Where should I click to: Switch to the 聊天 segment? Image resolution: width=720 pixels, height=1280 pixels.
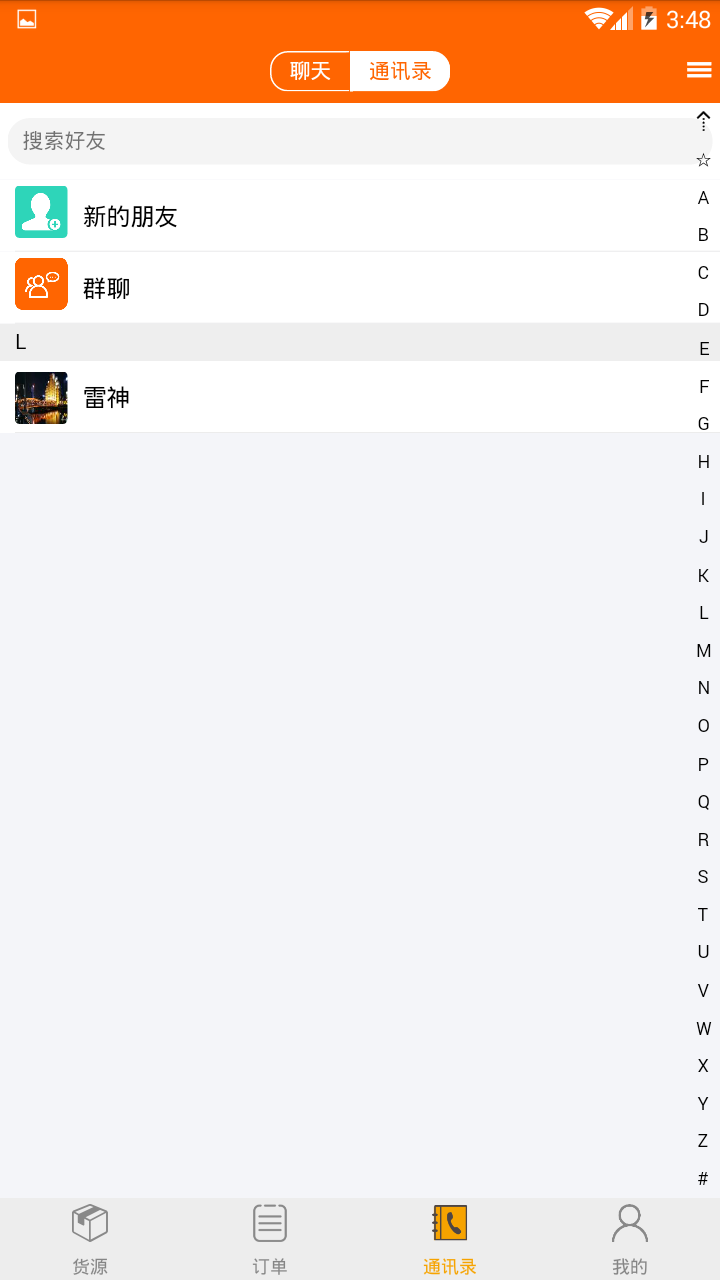310,71
